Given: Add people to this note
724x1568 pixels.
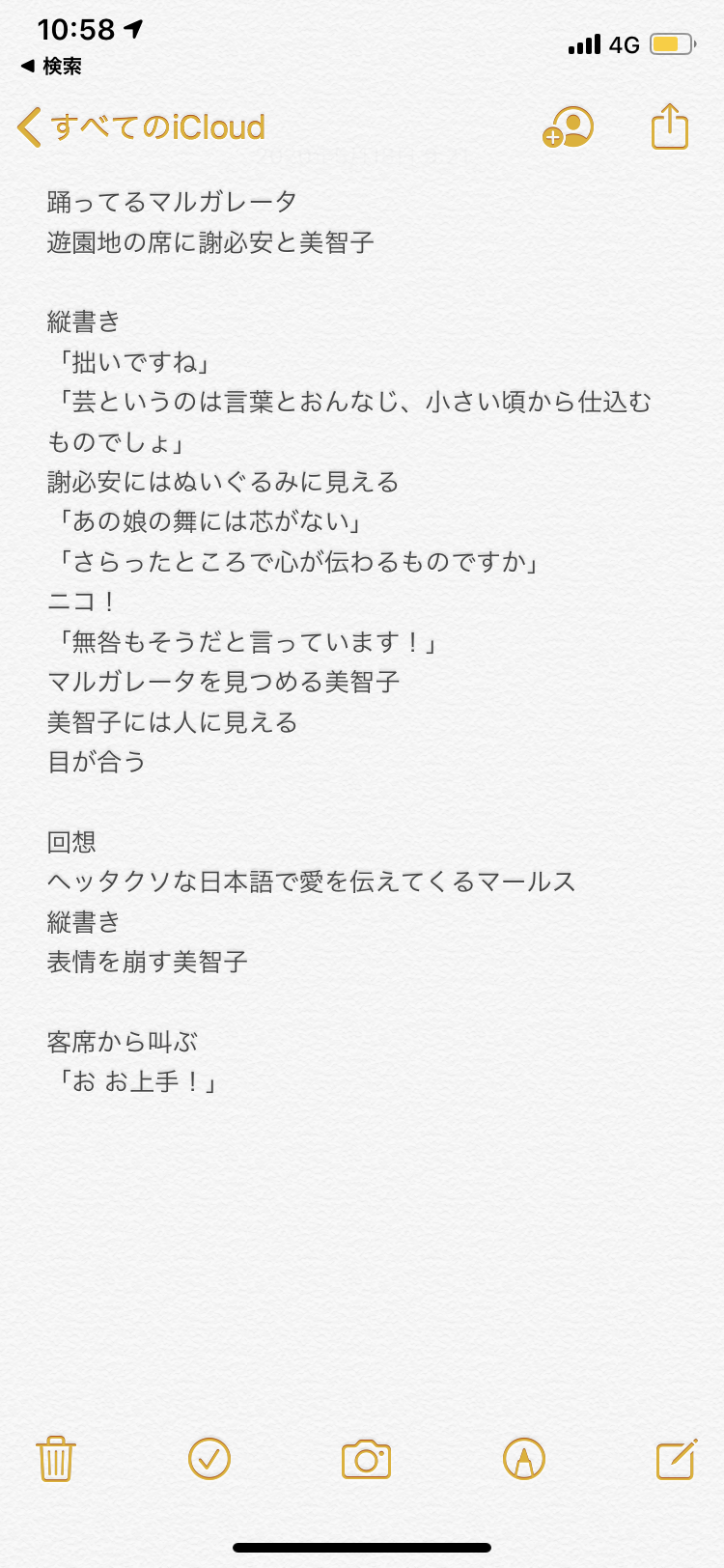Looking at the screenshot, I should (x=568, y=127).
